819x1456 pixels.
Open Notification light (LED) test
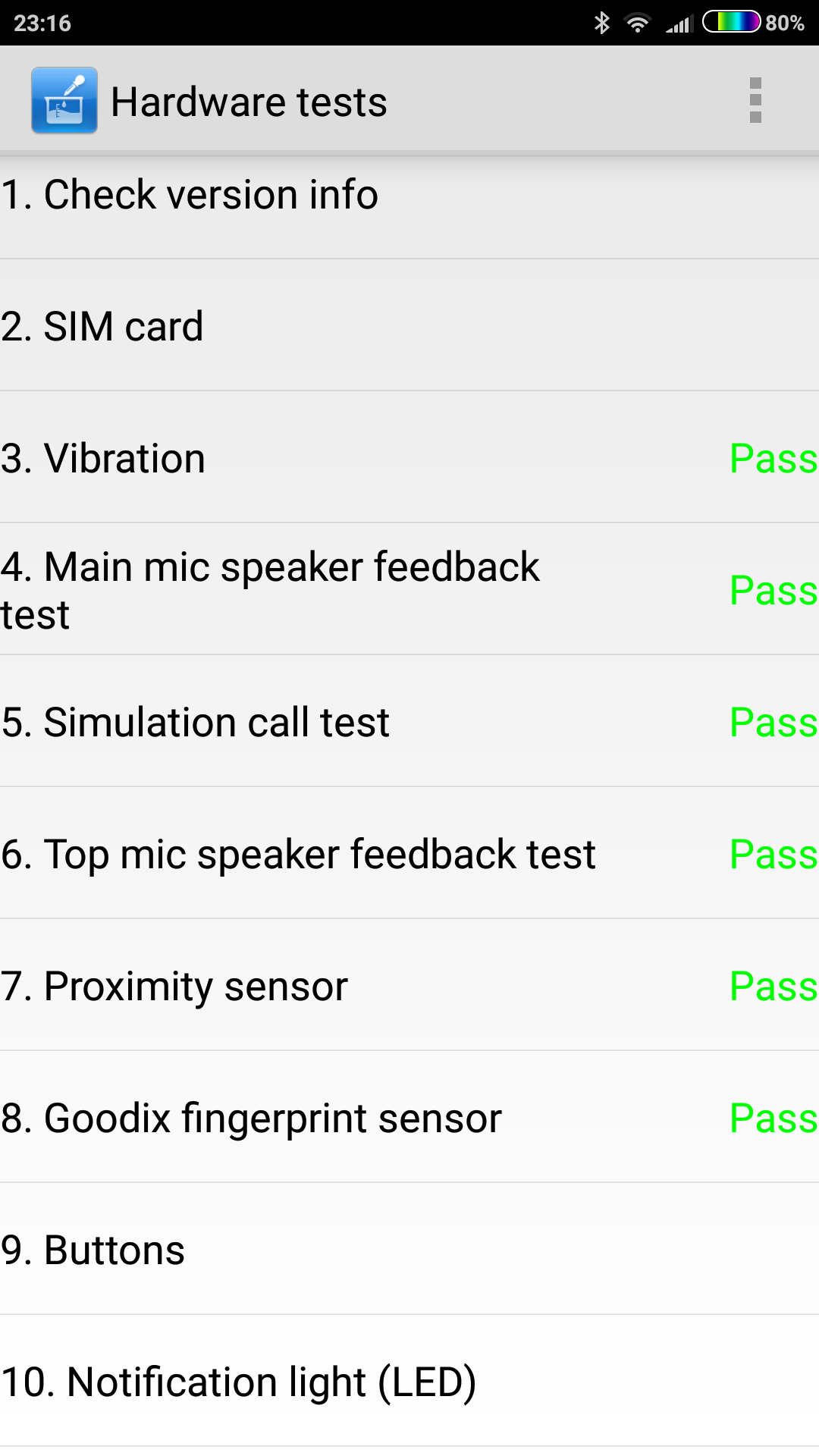[239, 1382]
